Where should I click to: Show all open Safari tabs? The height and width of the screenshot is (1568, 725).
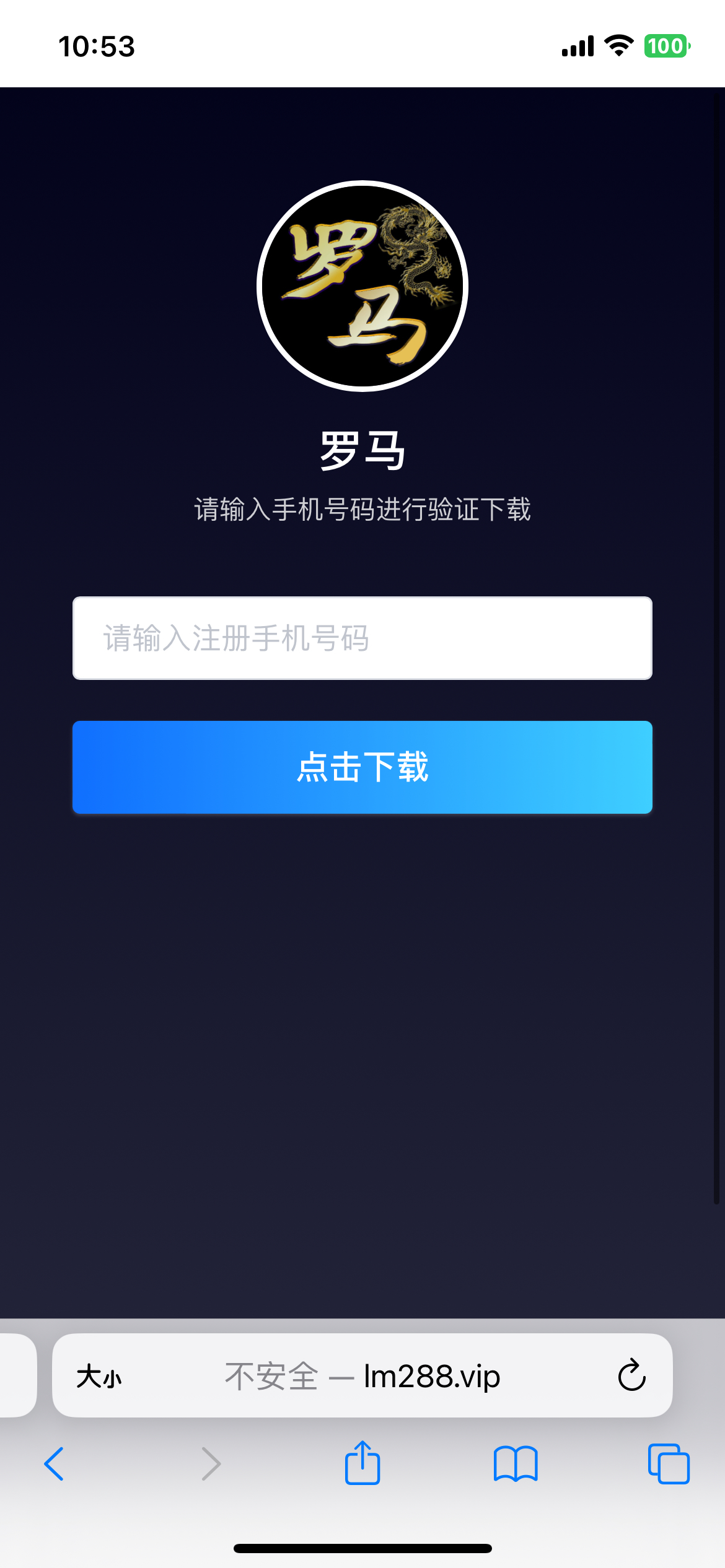coord(668,1464)
